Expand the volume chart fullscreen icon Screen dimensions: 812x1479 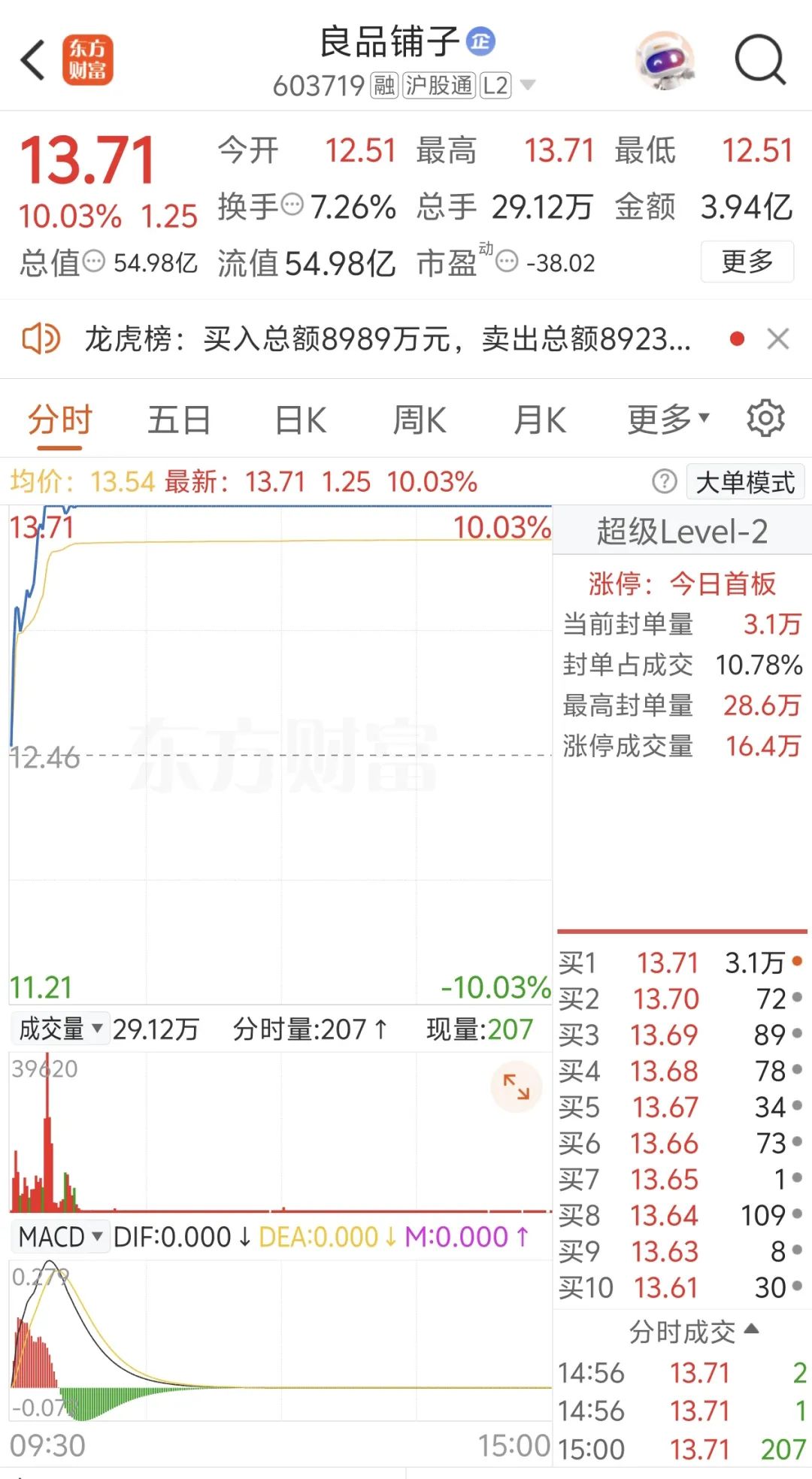[x=515, y=1086]
